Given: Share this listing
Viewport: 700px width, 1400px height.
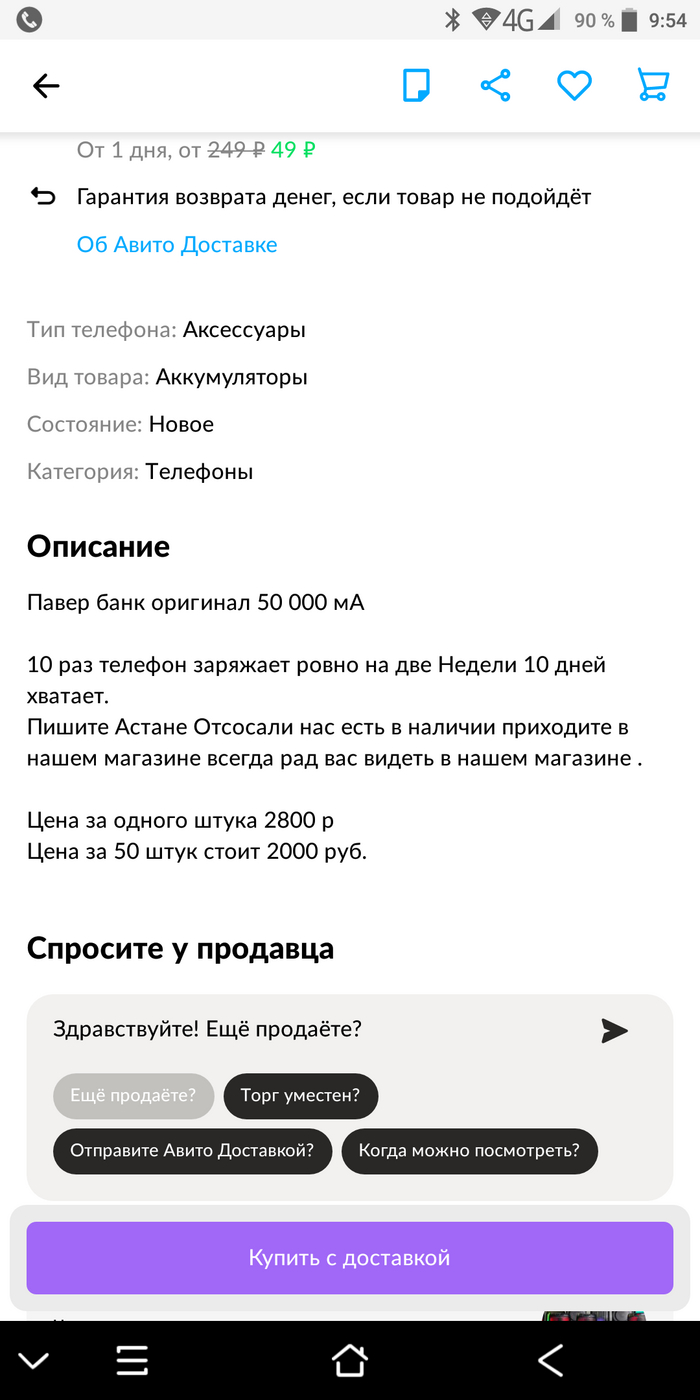Looking at the screenshot, I should point(495,86).
